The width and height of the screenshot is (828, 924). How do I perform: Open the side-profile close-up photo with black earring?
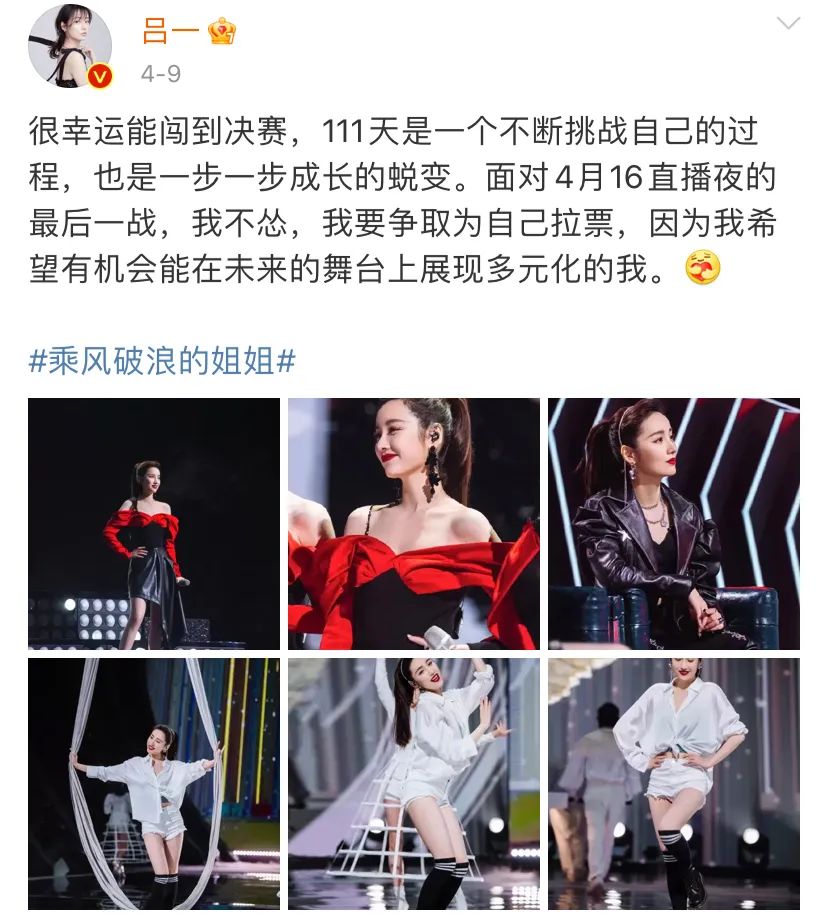click(x=414, y=525)
